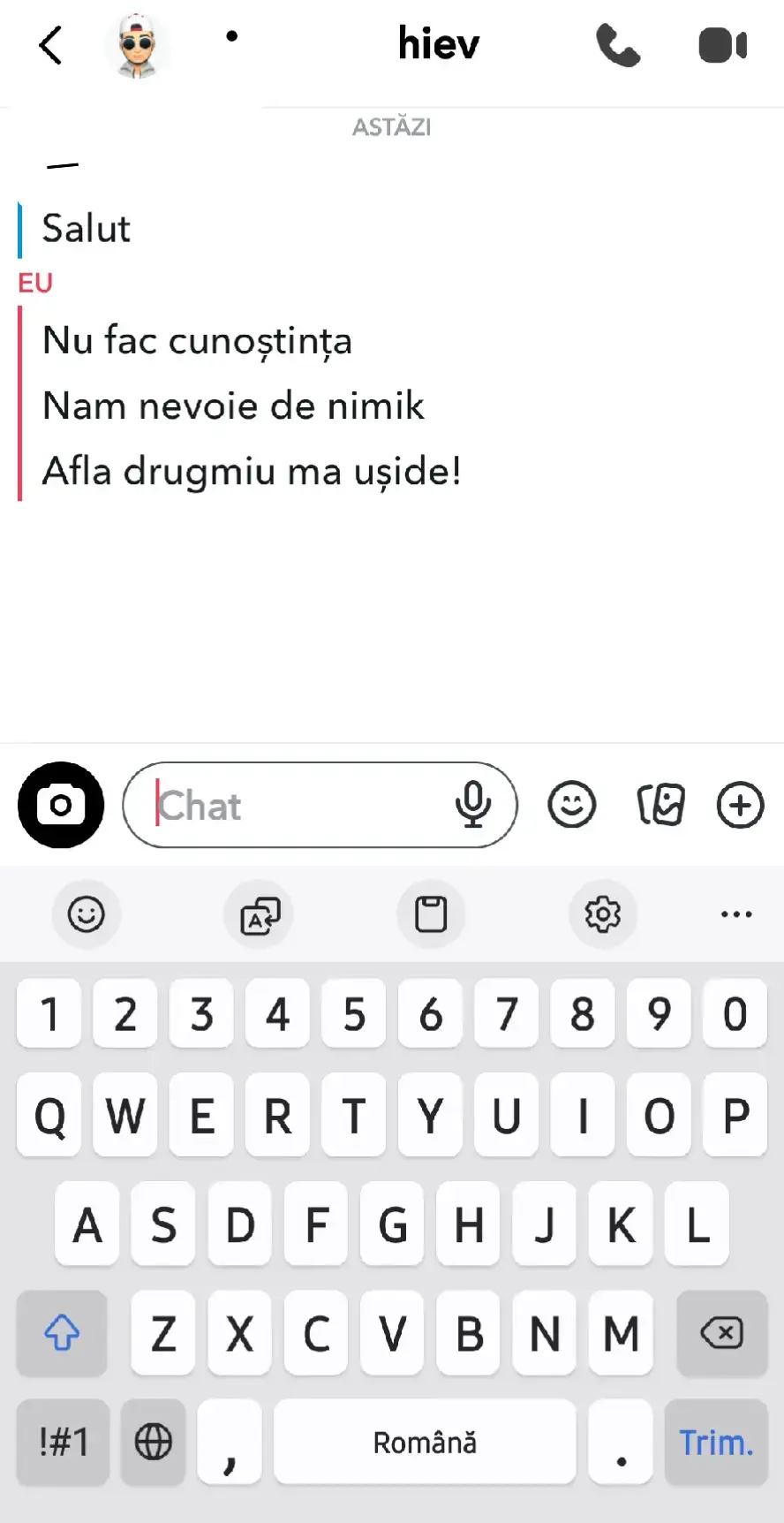Open the photo gallery cards icon
This screenshot has width=784, height=1523.
click(660, 805)
